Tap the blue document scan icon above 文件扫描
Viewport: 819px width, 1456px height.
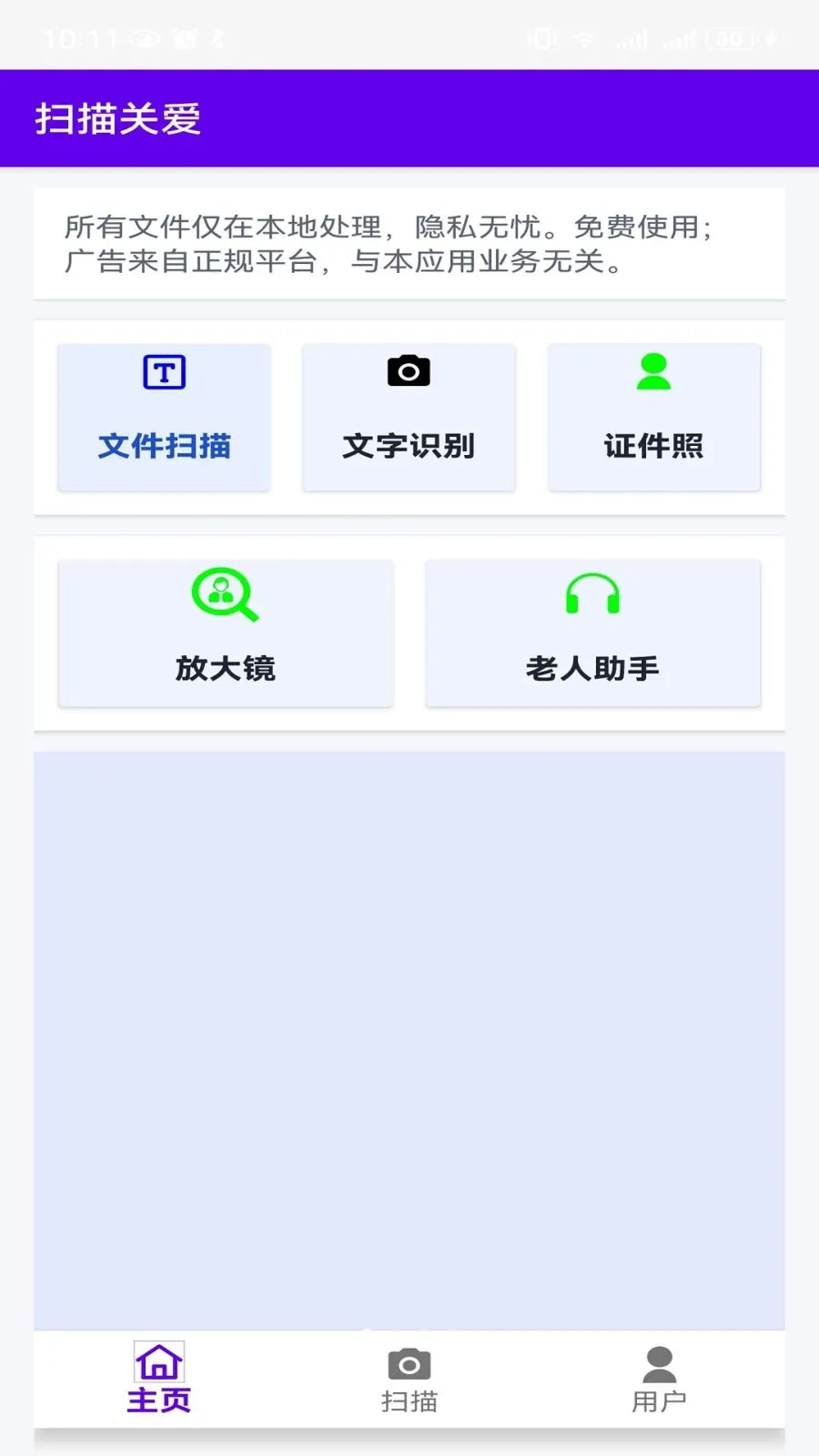click(163, 370)
